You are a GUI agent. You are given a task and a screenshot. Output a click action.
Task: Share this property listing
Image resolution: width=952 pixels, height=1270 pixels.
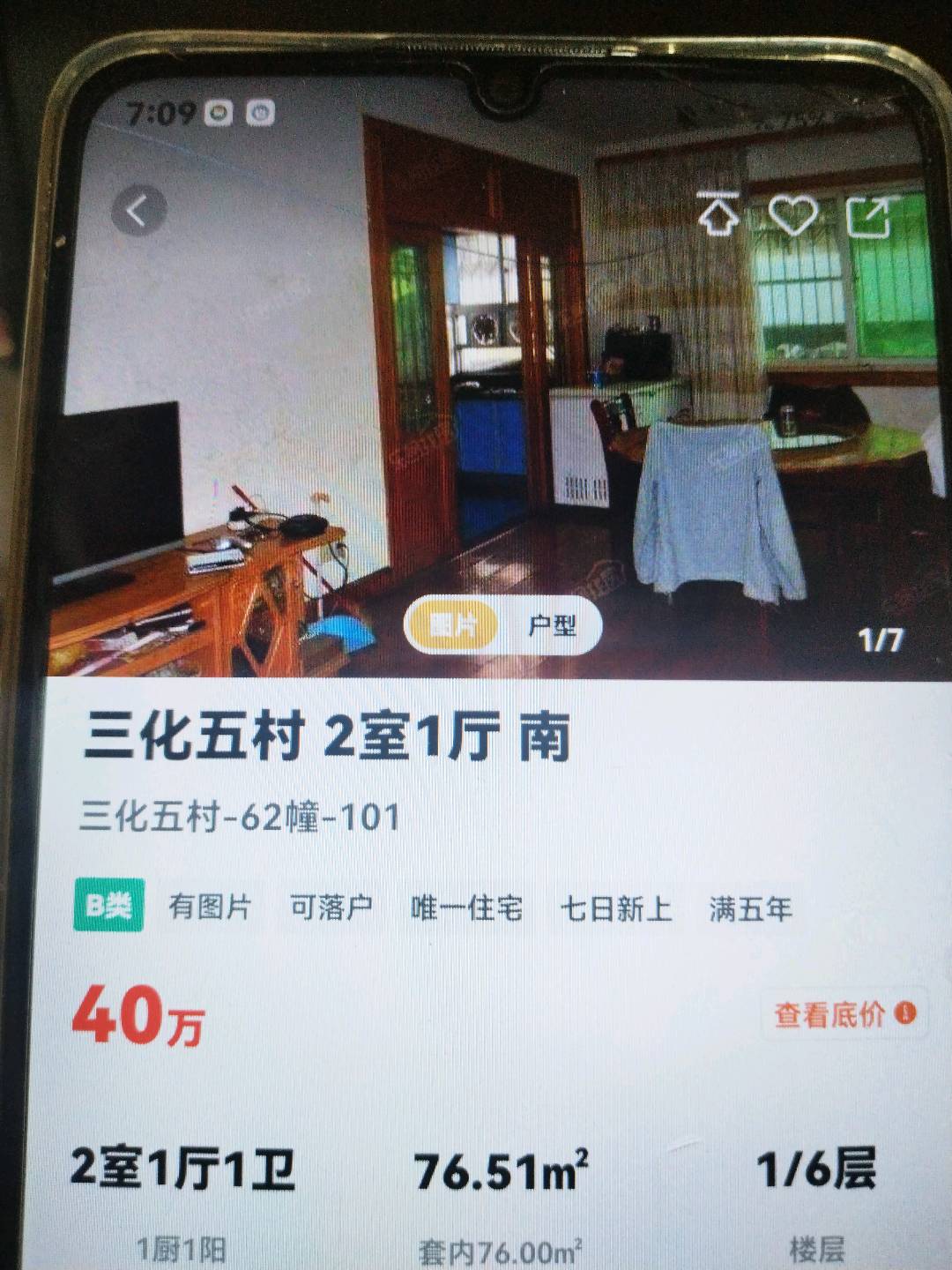tap(868, 216)
